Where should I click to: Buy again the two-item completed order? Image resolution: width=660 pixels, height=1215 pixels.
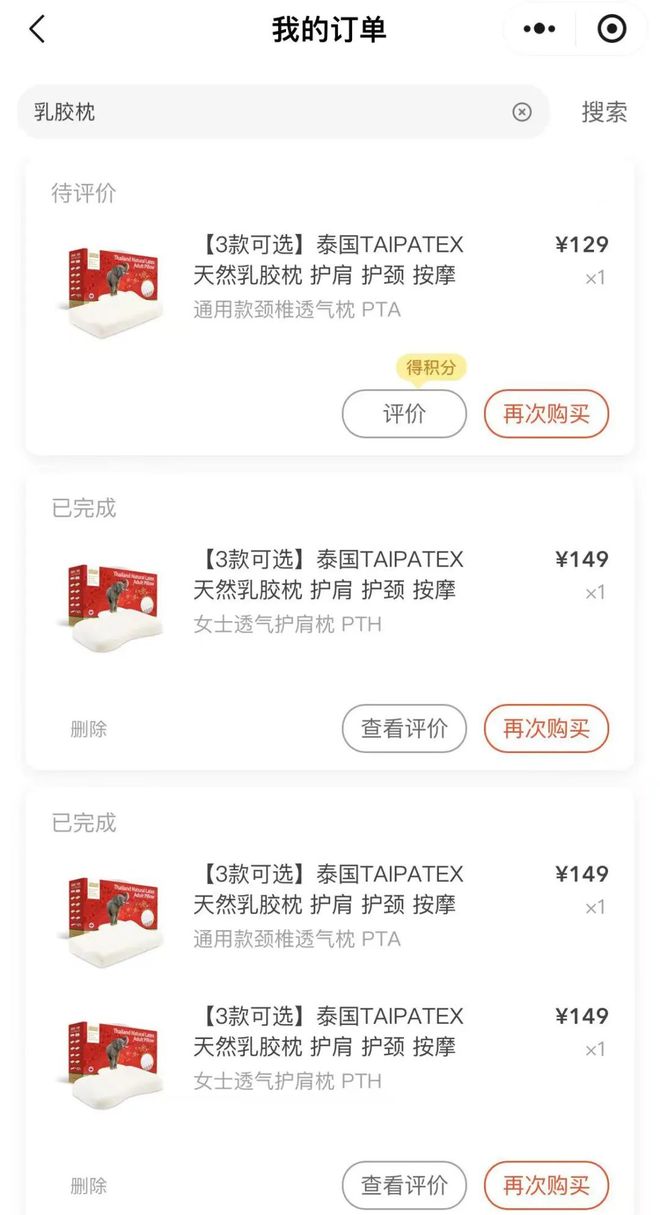click(x=546, y=1186)
